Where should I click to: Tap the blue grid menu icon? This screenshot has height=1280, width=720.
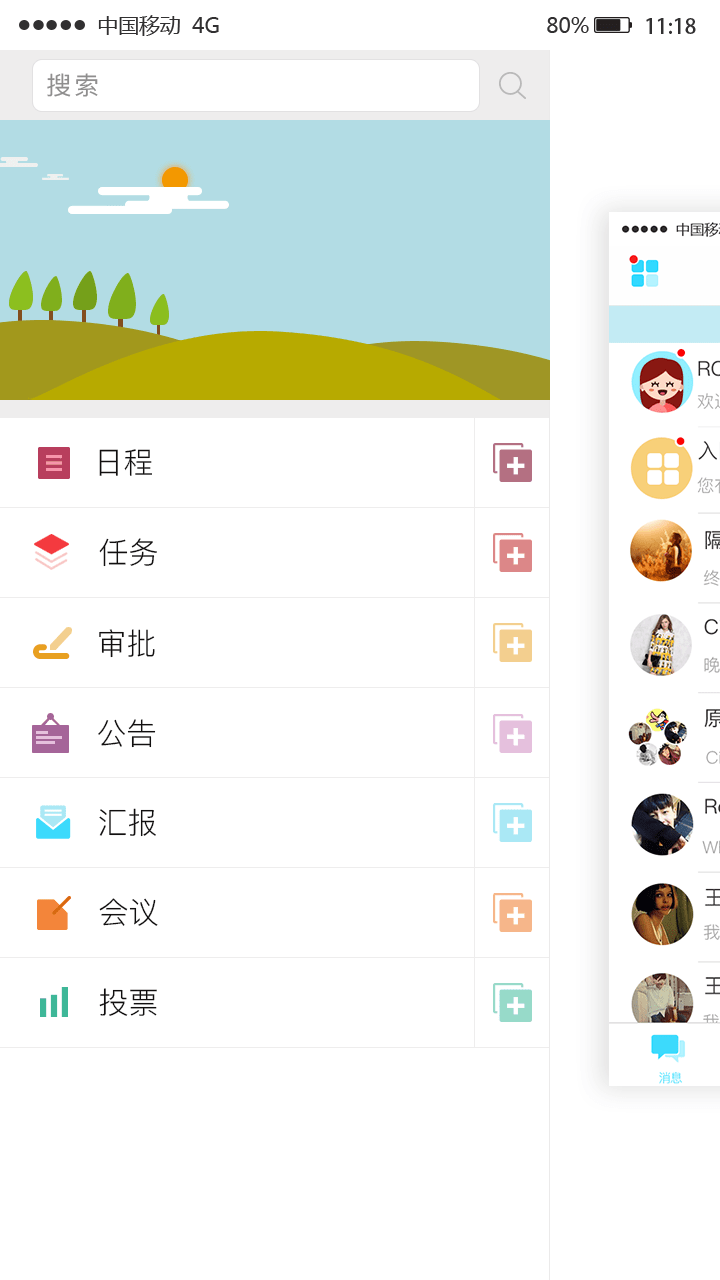(x=645, y=273)
